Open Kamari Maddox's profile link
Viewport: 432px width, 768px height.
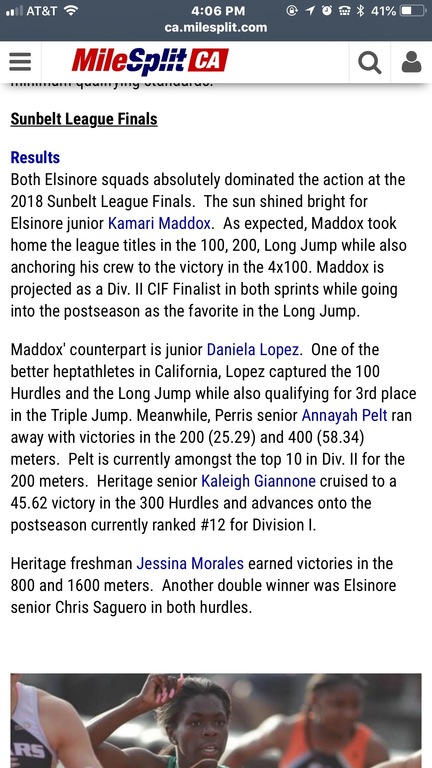(159, 223)
